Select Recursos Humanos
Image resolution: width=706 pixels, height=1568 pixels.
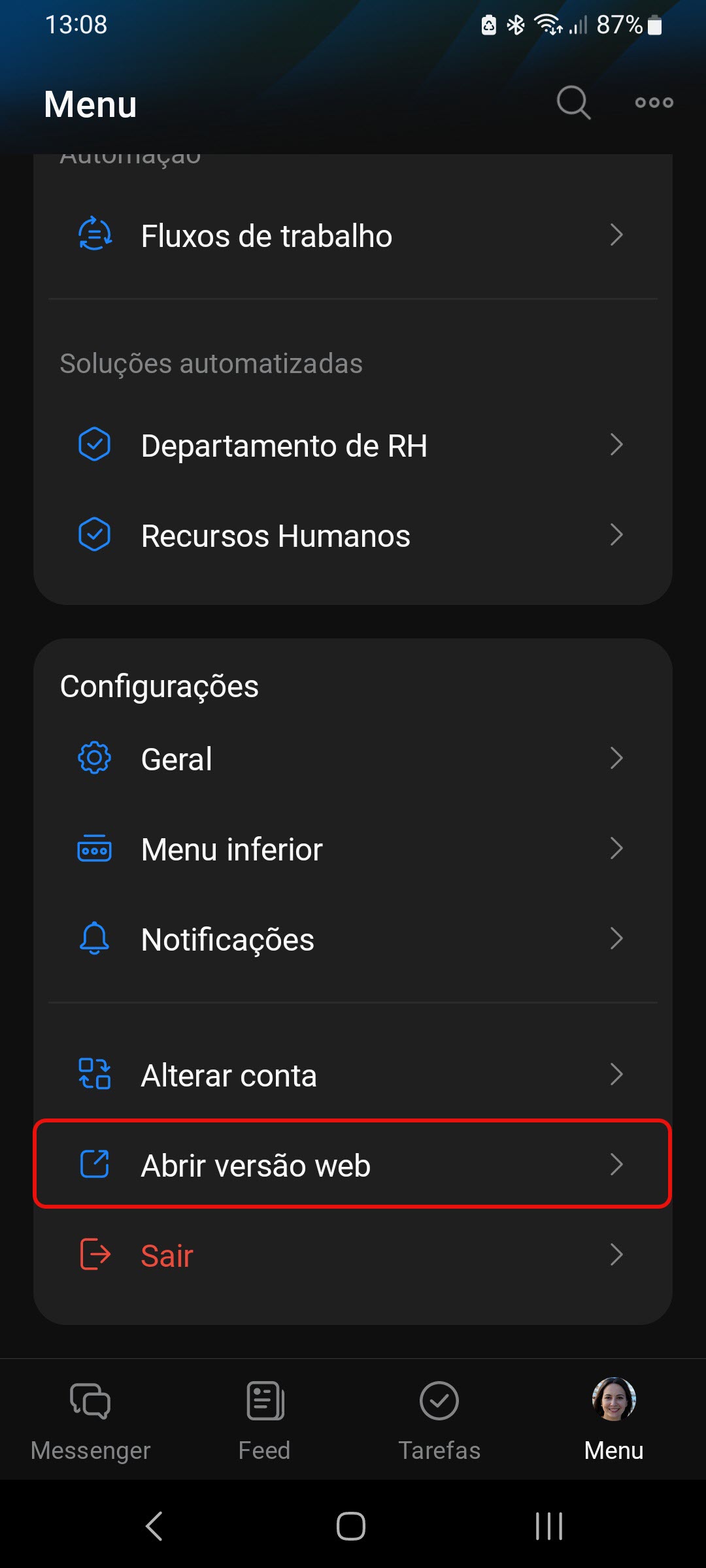point(352,536)
